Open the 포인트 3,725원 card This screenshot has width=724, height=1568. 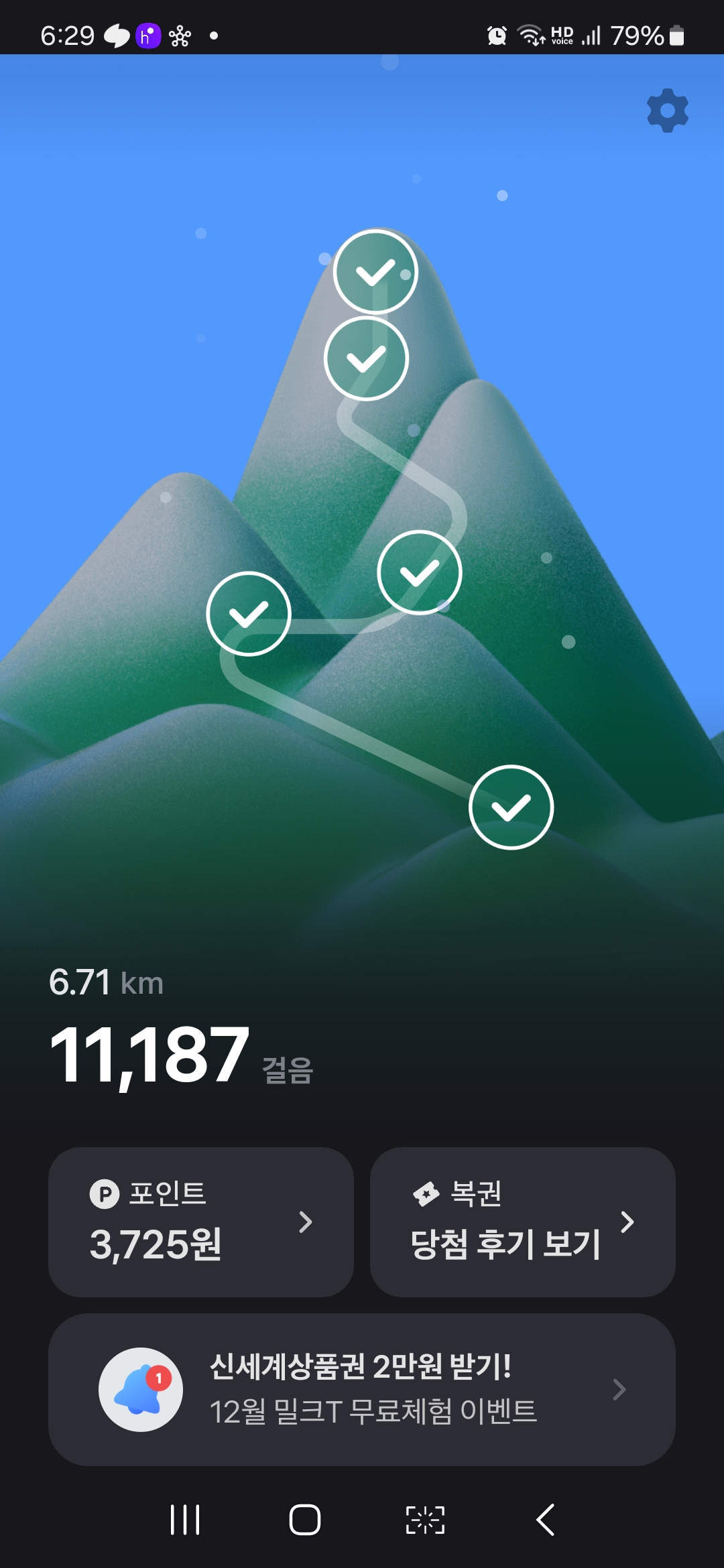coord(200,1222)
